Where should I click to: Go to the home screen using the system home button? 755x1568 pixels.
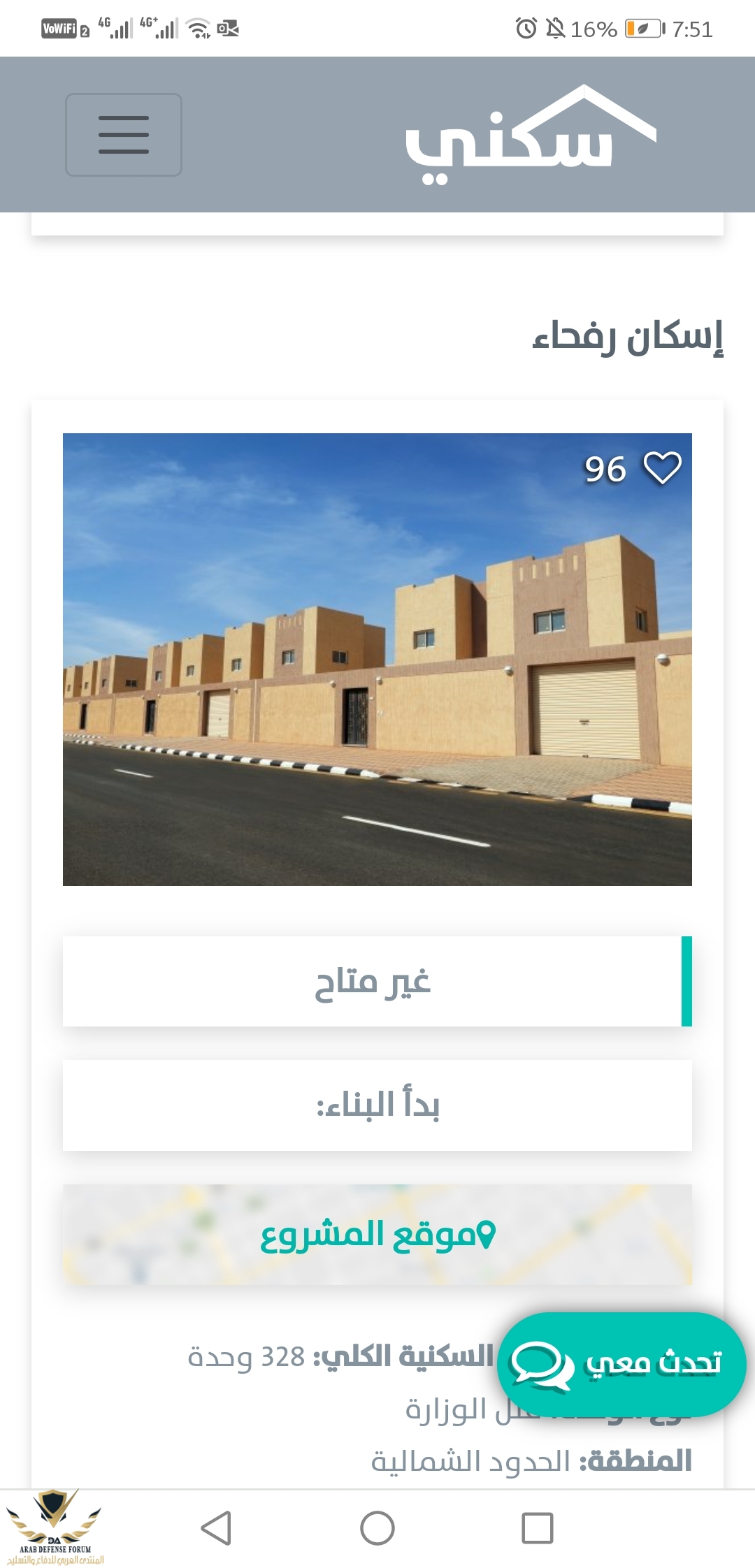(377, 1527)
